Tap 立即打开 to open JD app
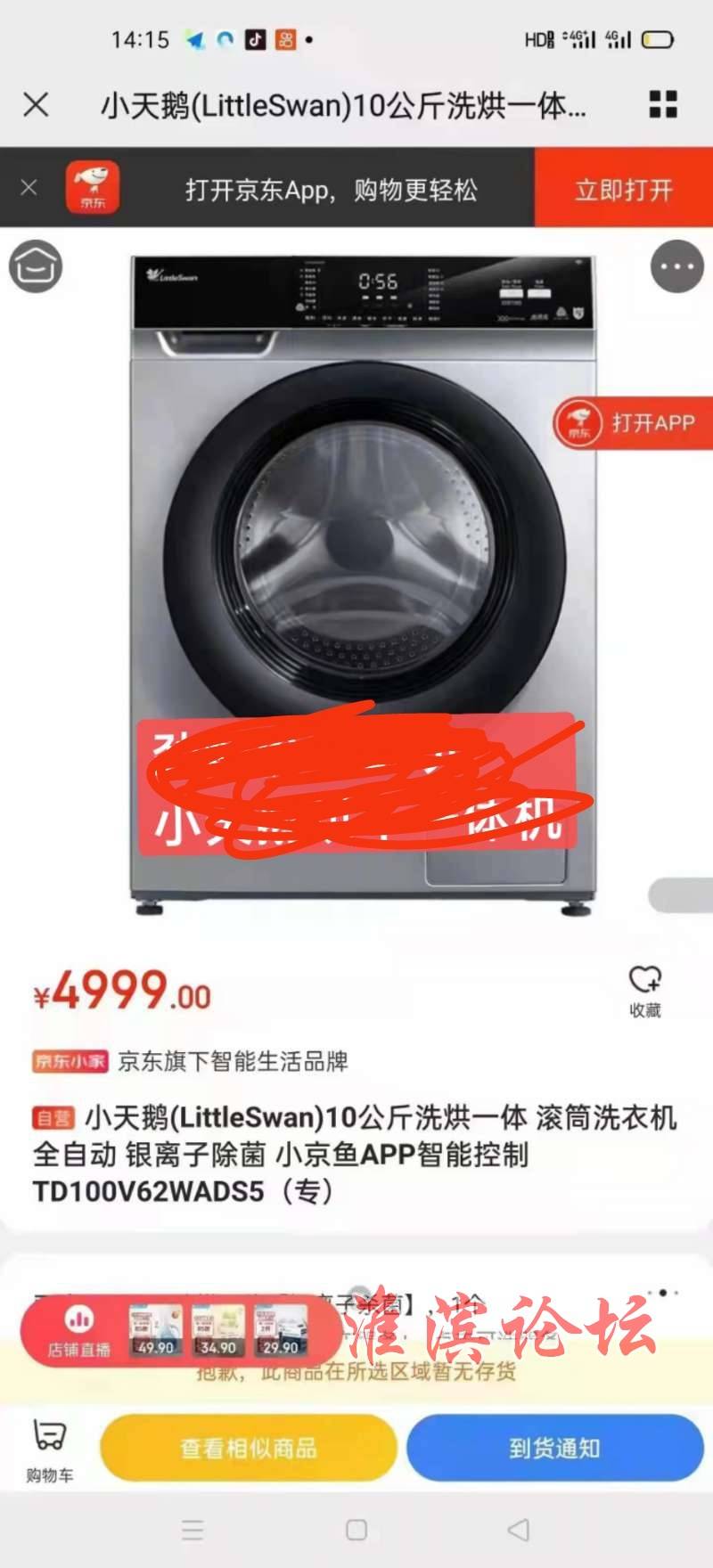 623,189
